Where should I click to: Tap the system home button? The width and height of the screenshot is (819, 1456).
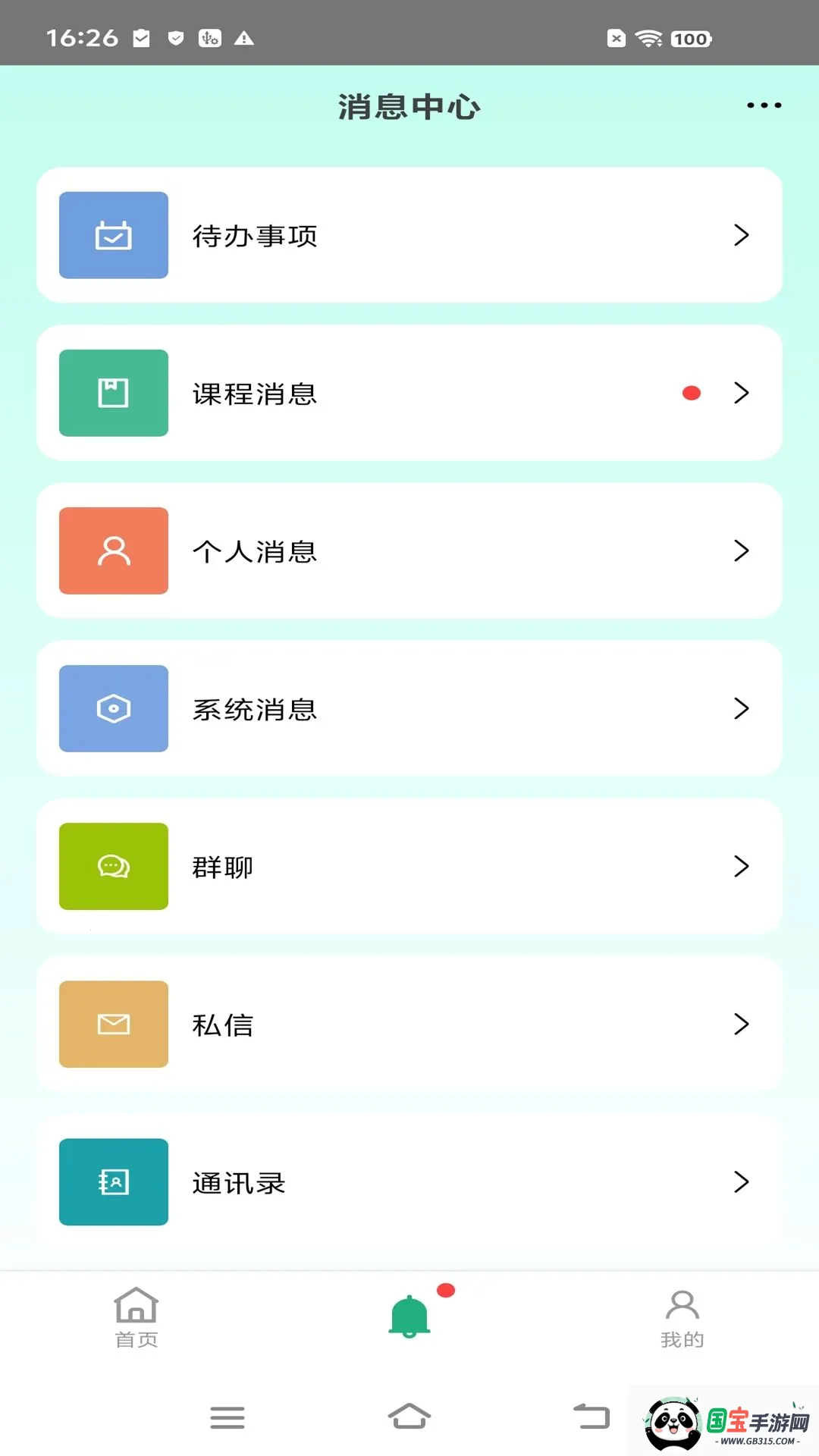click(409, 1416)
